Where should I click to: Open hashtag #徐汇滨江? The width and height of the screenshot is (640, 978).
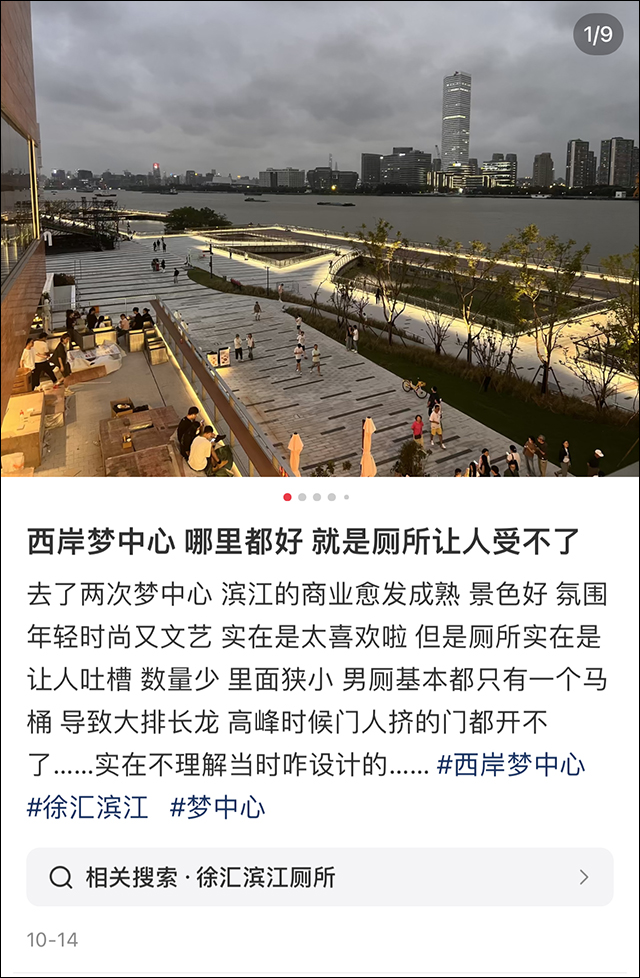[88, 807]
